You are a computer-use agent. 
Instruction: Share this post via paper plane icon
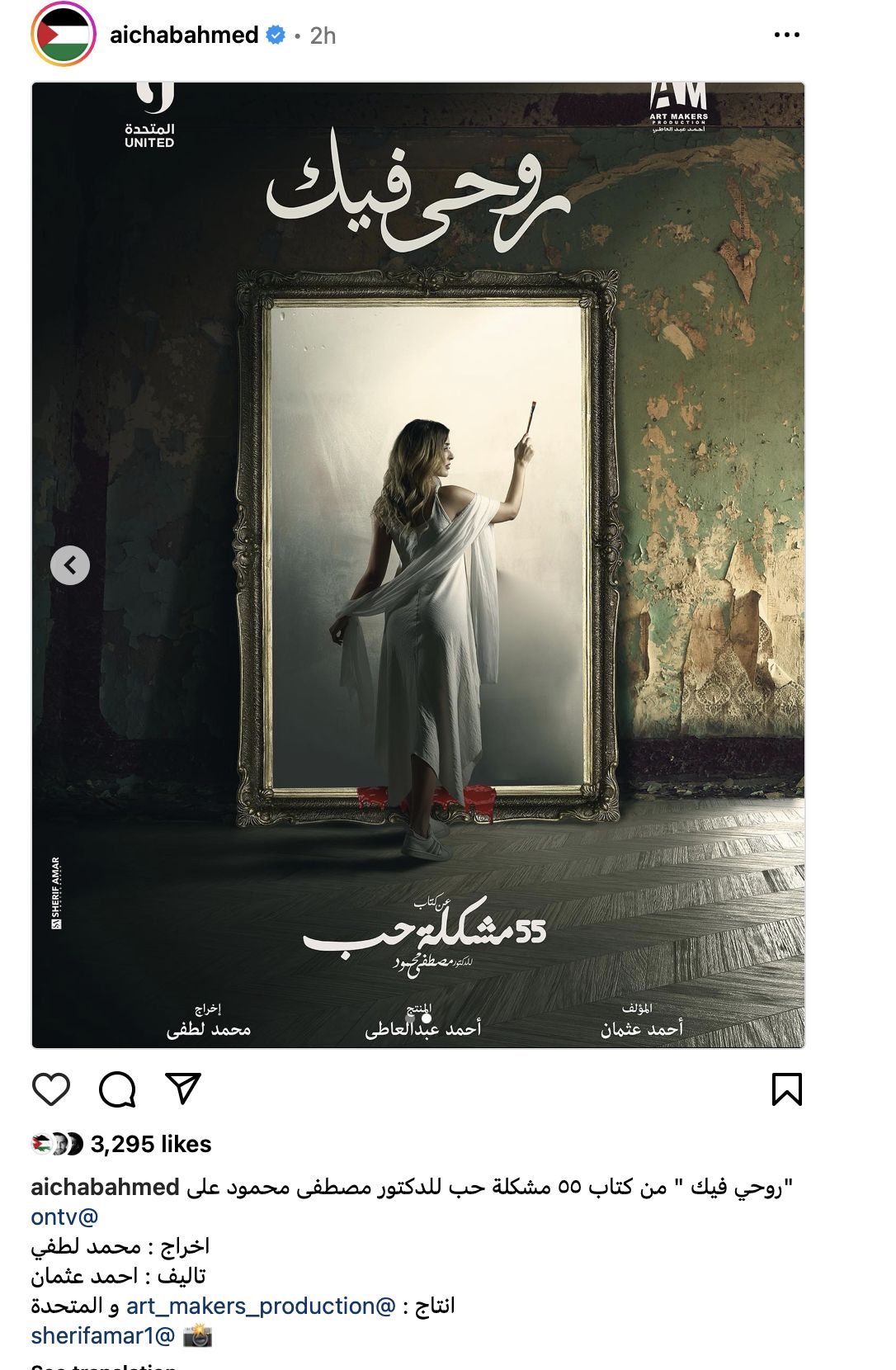183,1089
